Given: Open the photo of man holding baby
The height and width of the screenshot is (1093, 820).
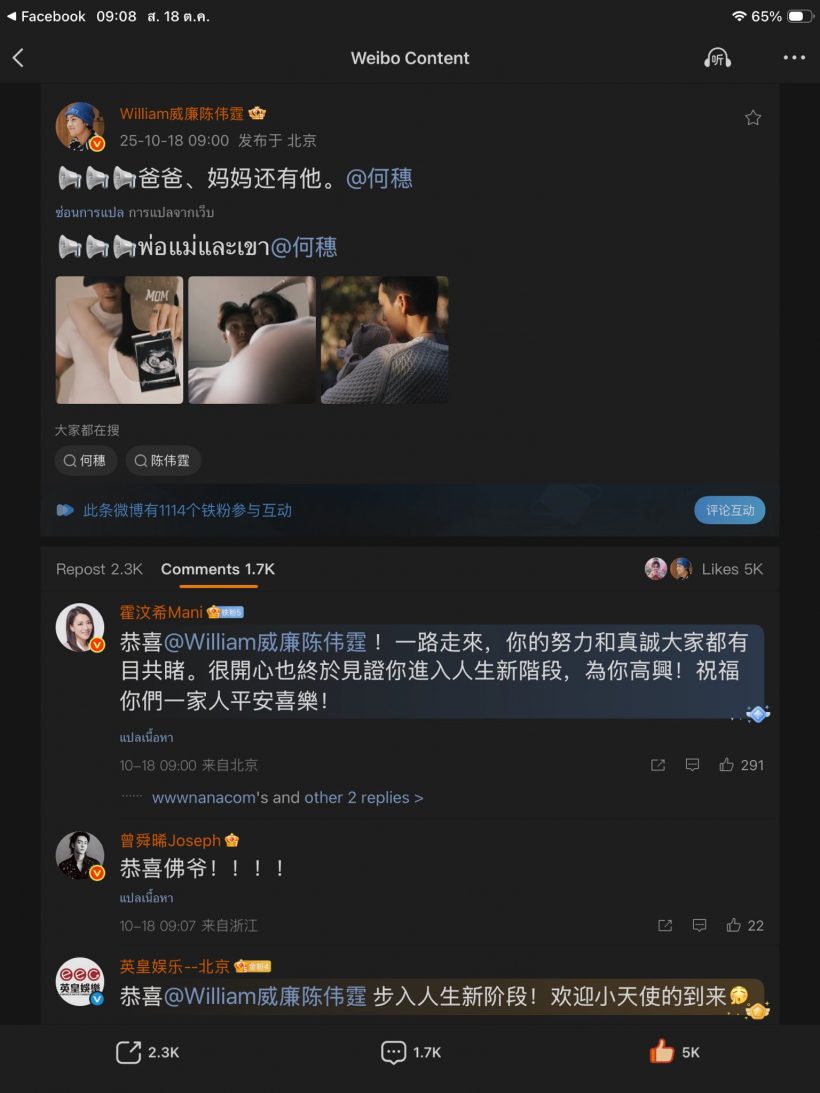Looking at the screenshot, I should click(x=385, y=340).
